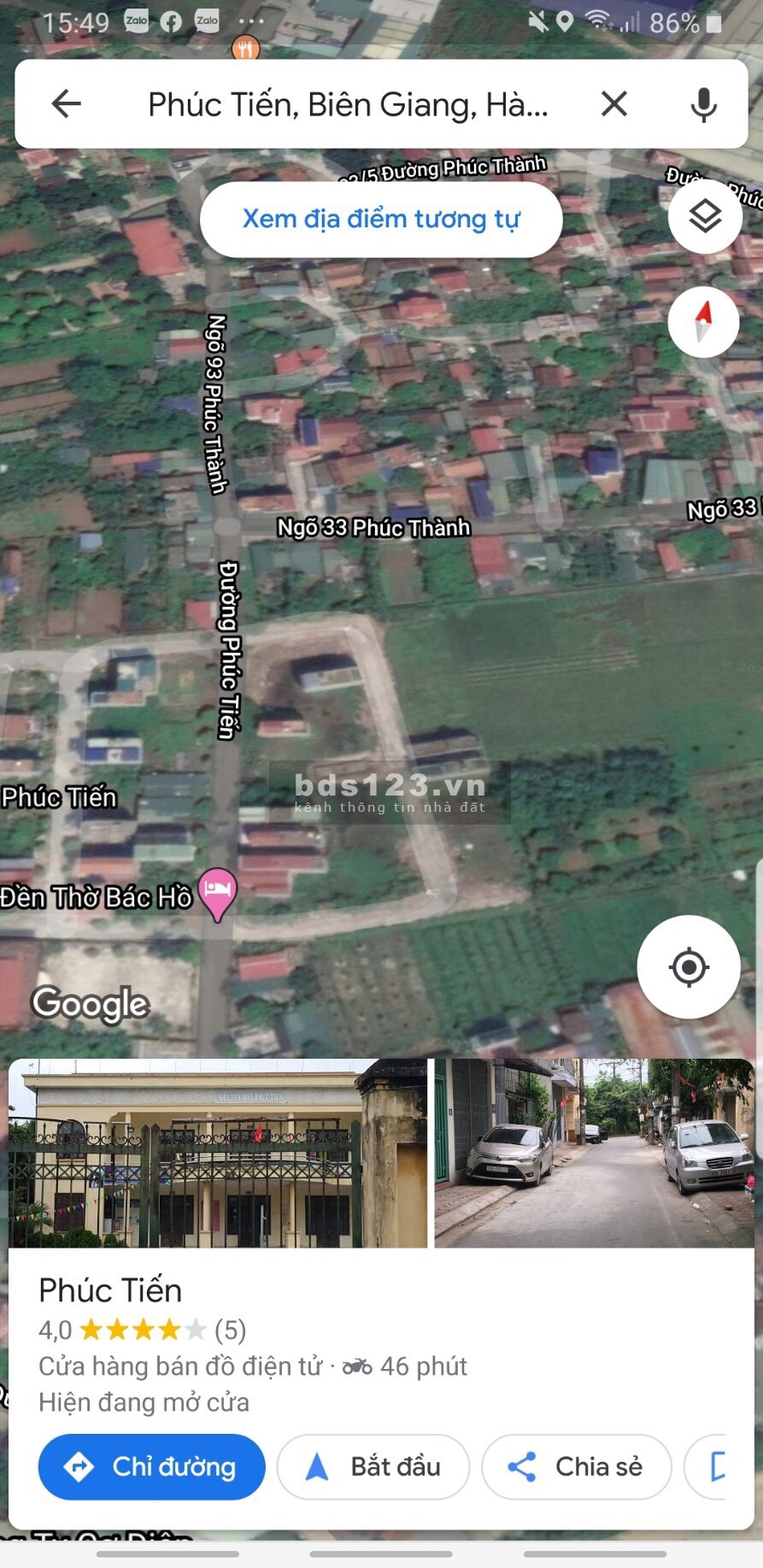Get directions with Chỉ đường
This screenshot has width=763, height=1568.
[x=152, y=1466]
